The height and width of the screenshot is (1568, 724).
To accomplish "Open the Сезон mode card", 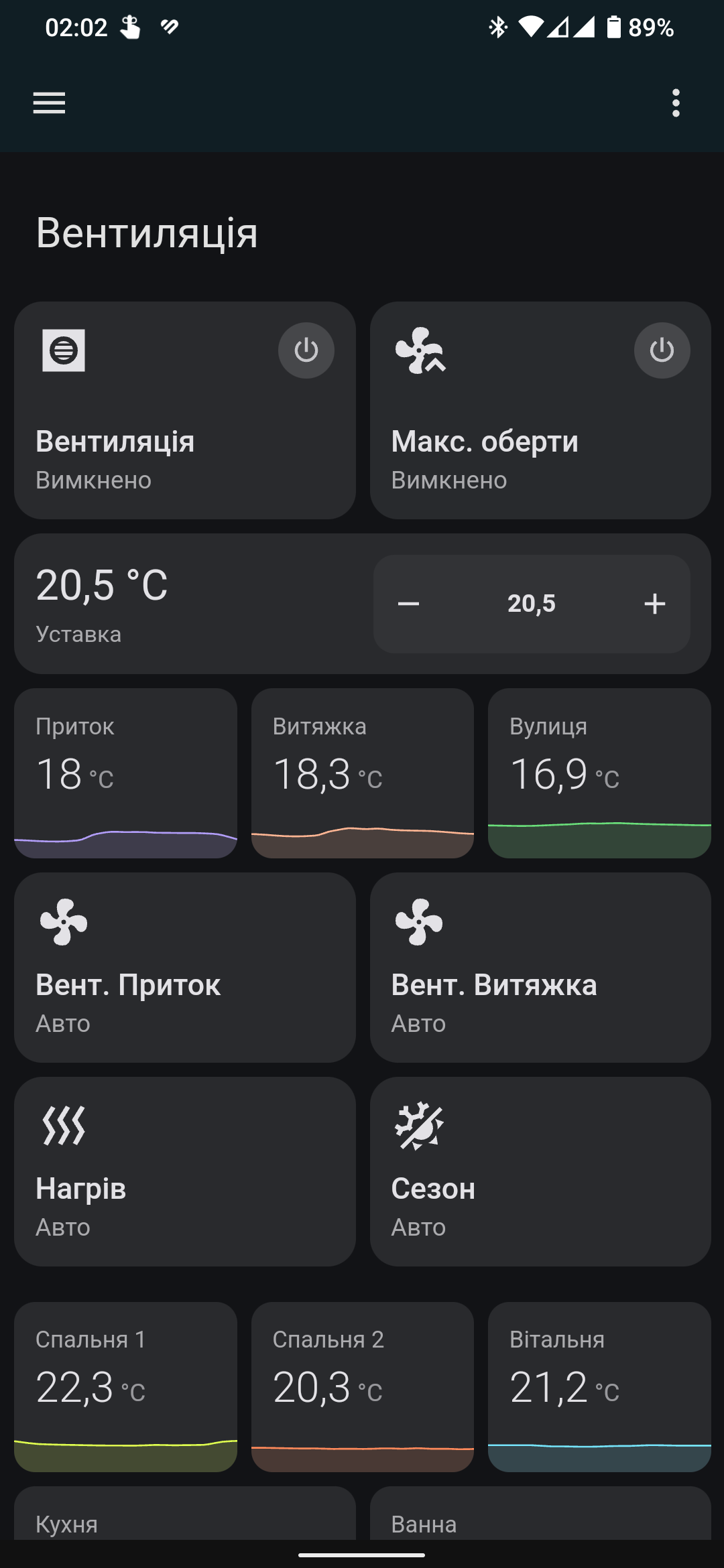I will [x=540, y=1172].
